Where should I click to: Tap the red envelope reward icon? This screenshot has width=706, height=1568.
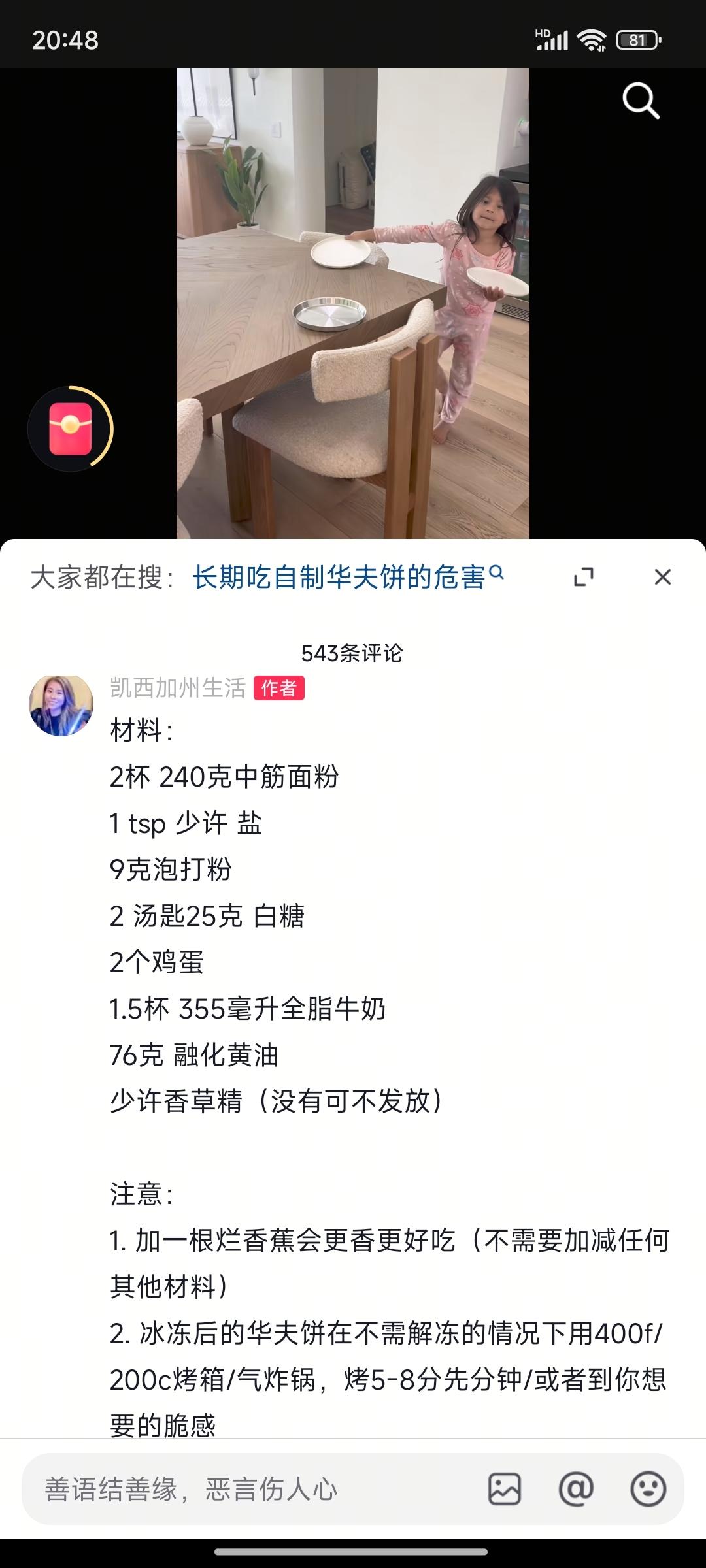pos(71,429)
